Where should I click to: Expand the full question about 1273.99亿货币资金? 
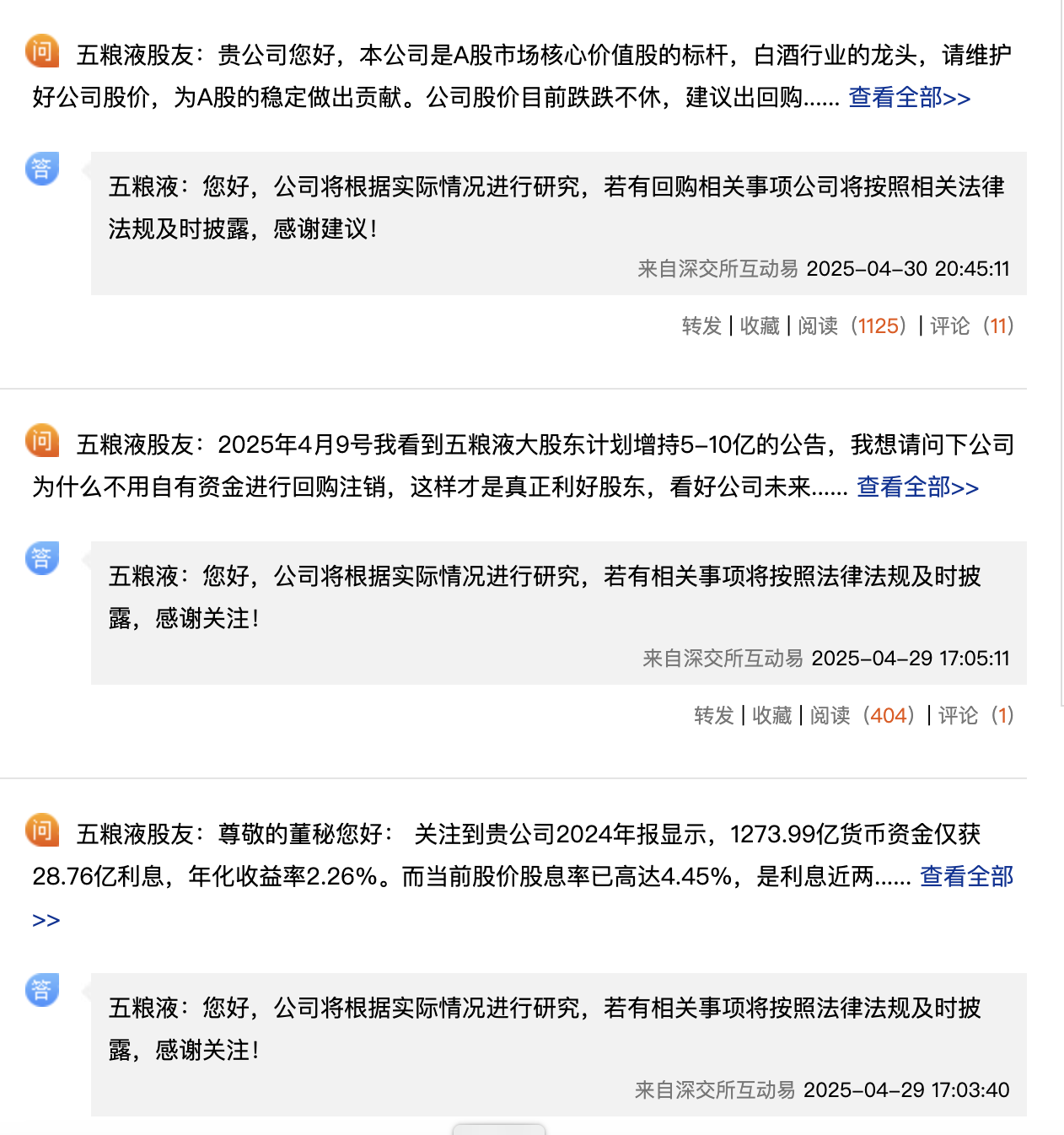[965, 877]
